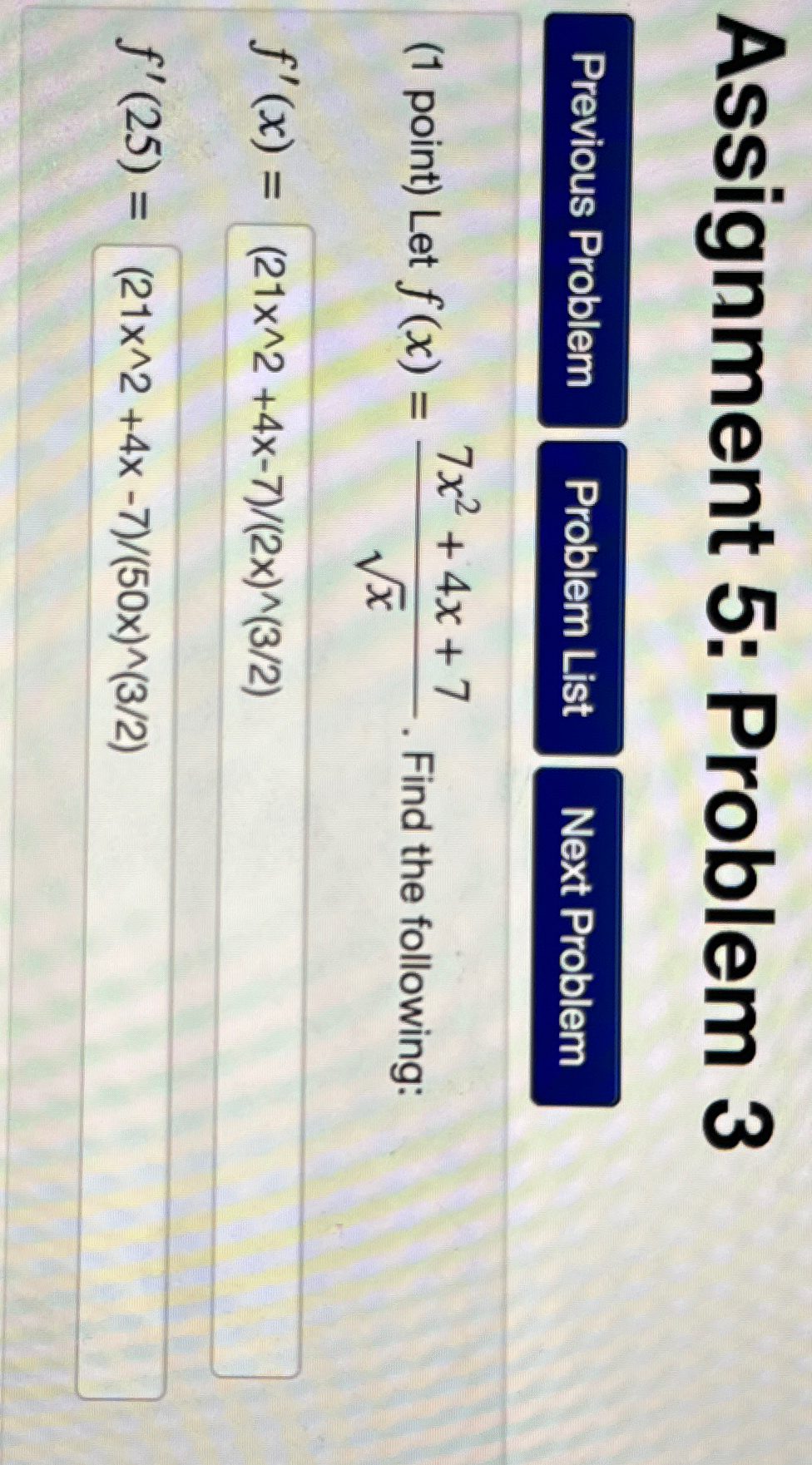Go to the Previous Problem
Screen dimensions: 812x1465
(x=585, y=221)
